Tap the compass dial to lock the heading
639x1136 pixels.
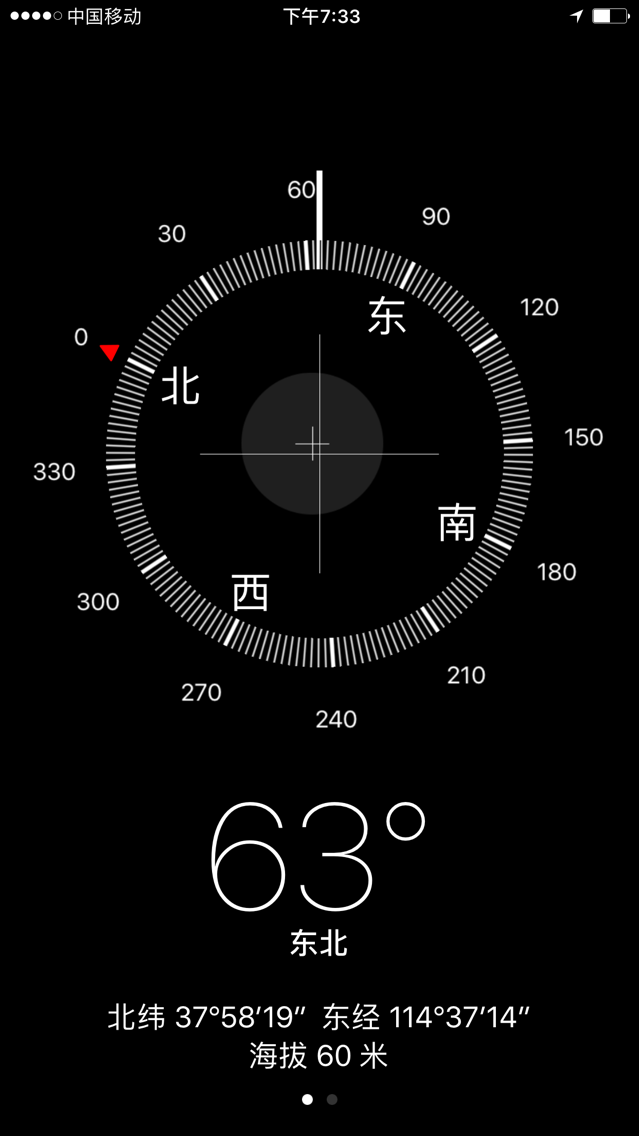[x=319, y=453]
